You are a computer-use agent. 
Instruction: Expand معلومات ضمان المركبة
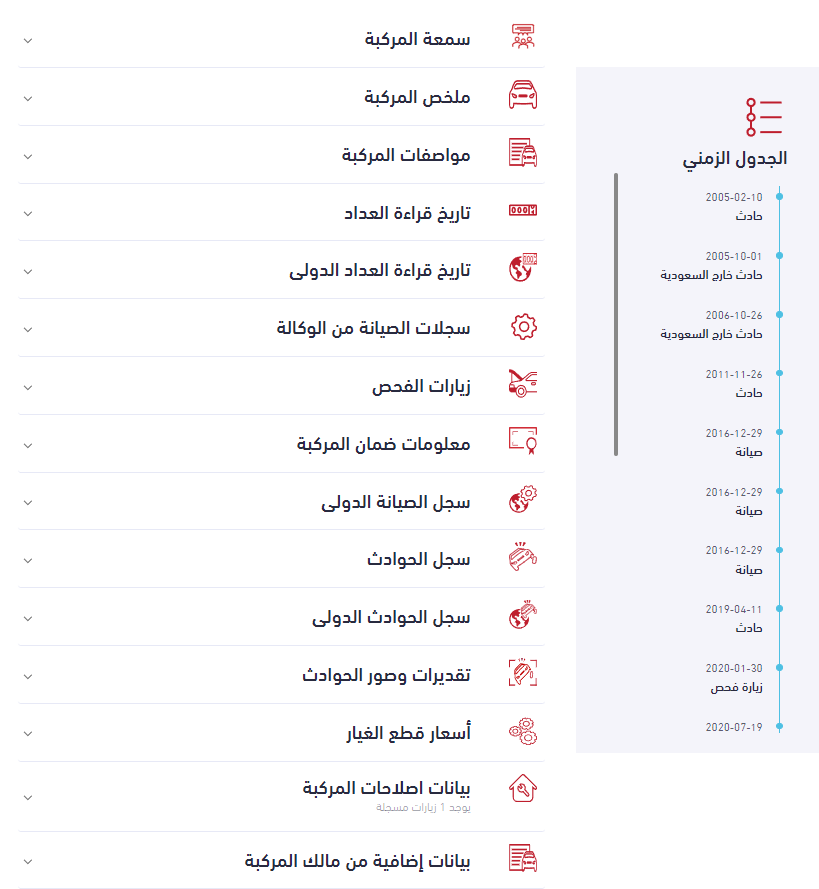tap(384, 445)
